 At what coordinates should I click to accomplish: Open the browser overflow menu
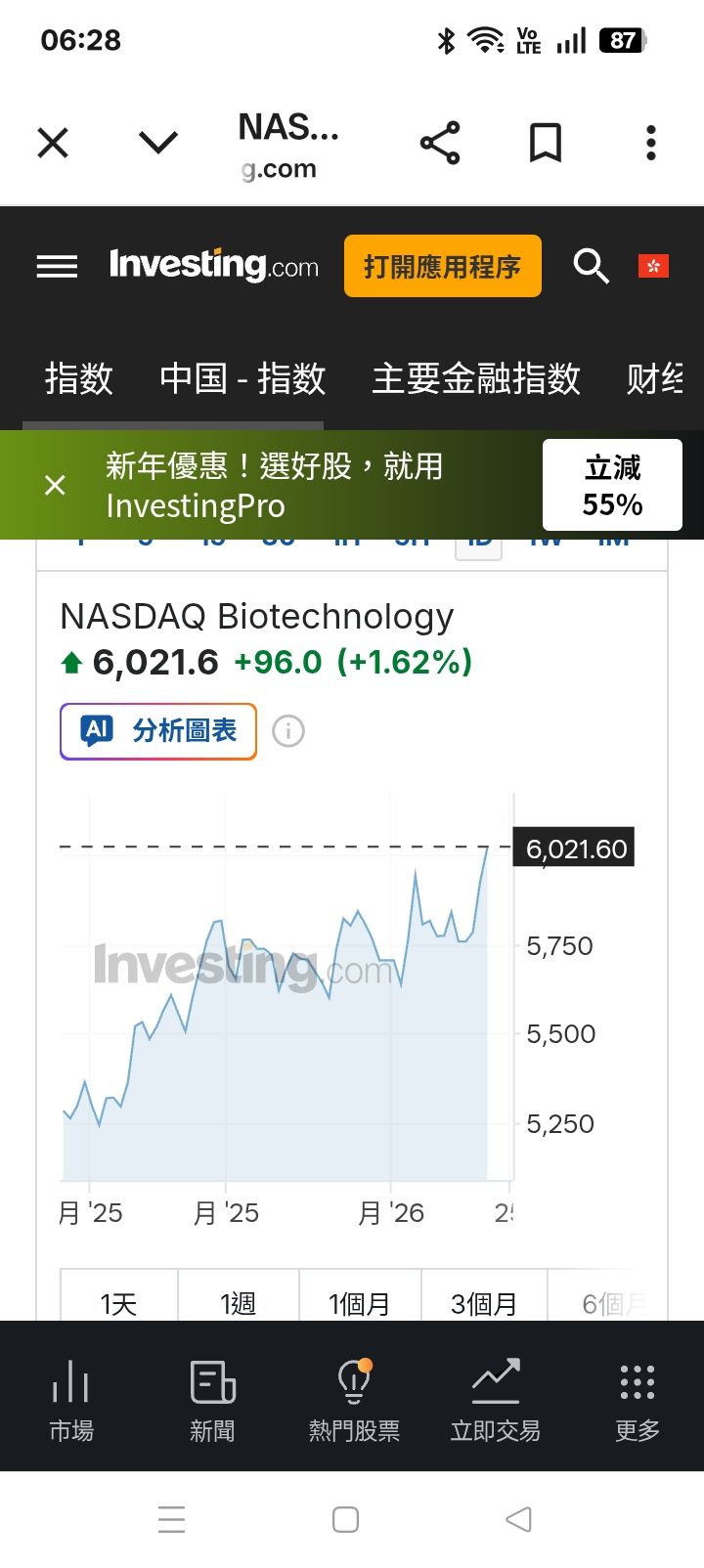click(x=651, y=144)
